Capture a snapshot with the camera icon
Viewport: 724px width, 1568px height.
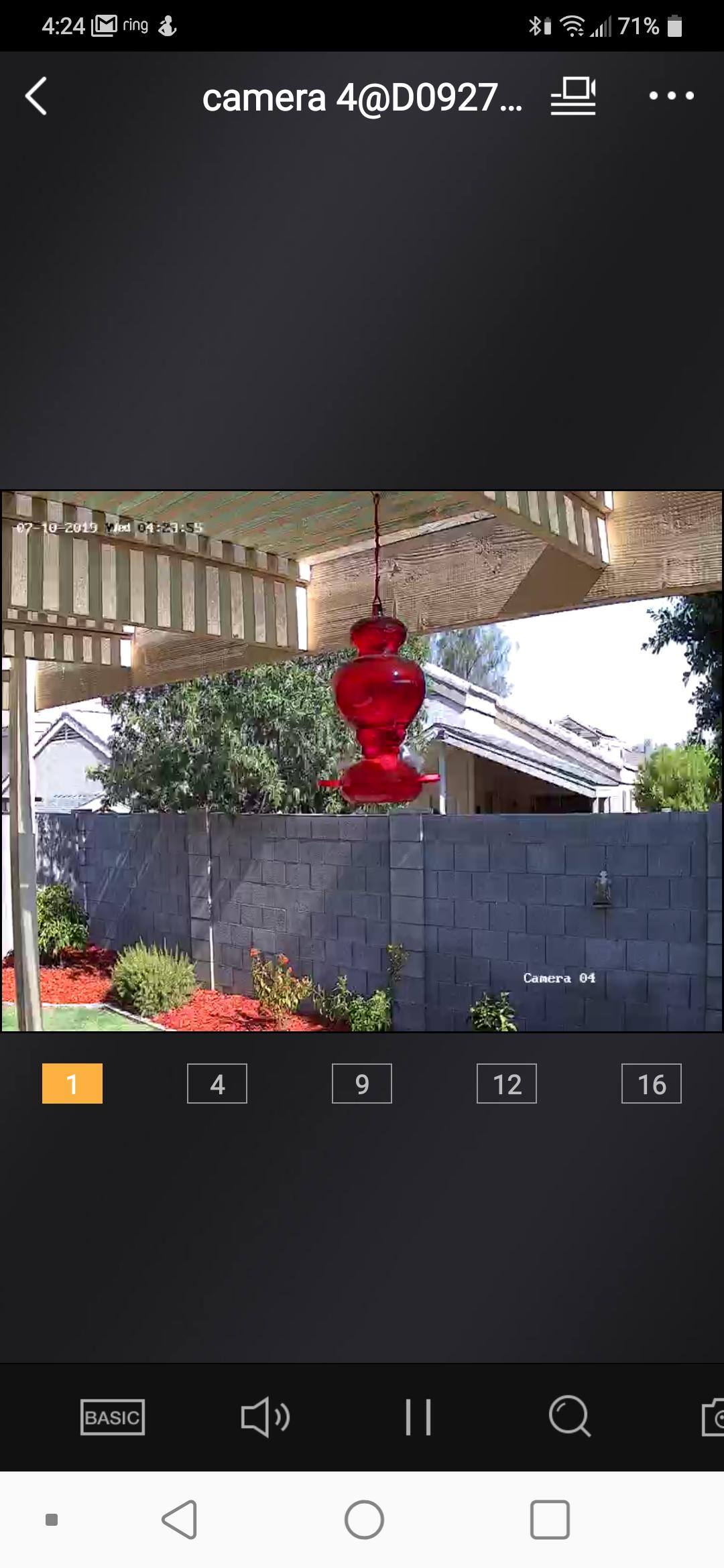(x=713, y=1417)
